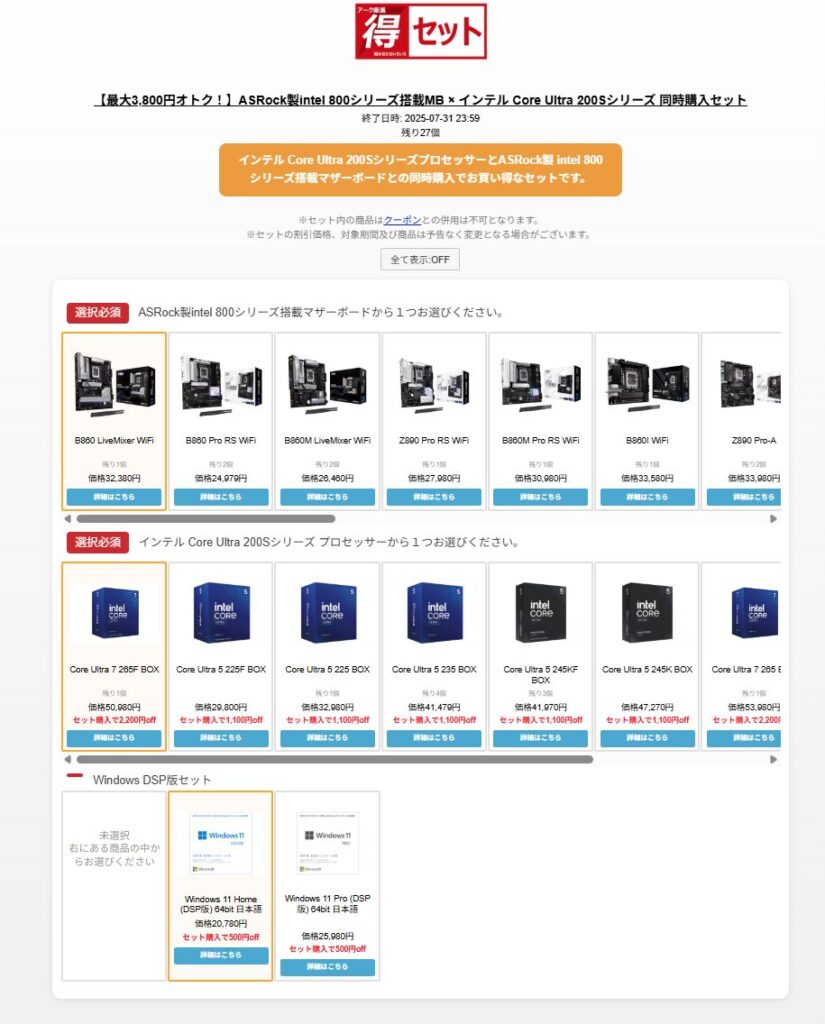This screenshot has width=825, height=1024.
Task: Toggle the 全て表示:OFF button
Action: pyautogui.click(x=419, y=259)
